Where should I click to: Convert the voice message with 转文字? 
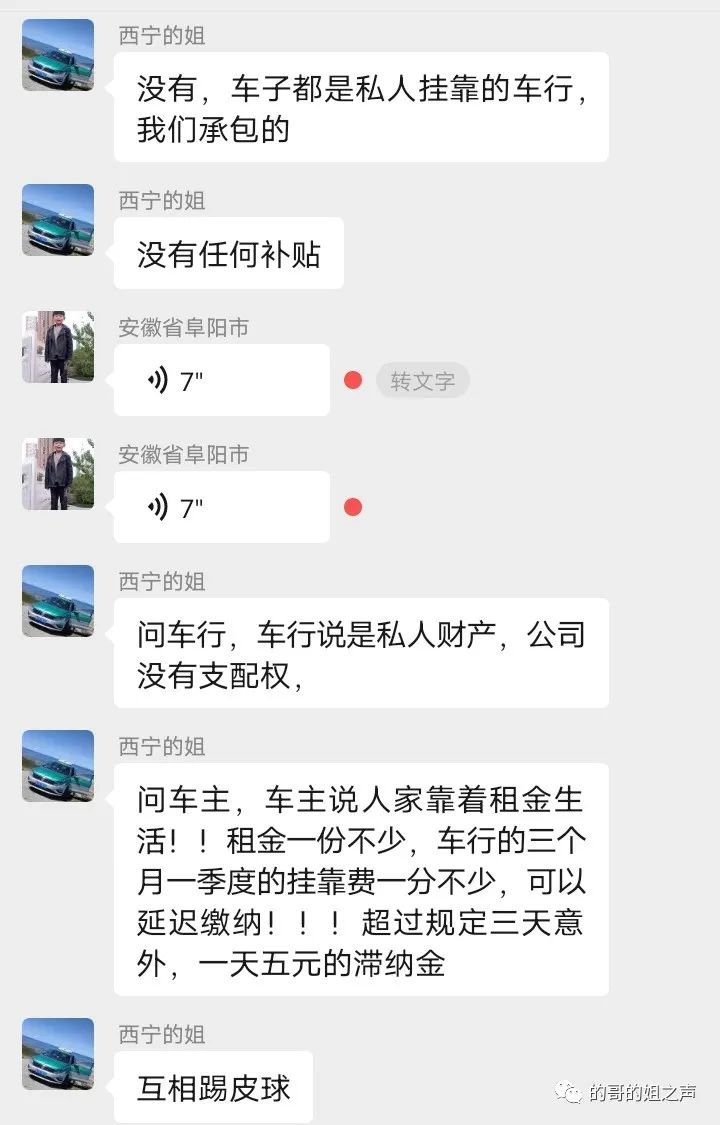point(422,381)
